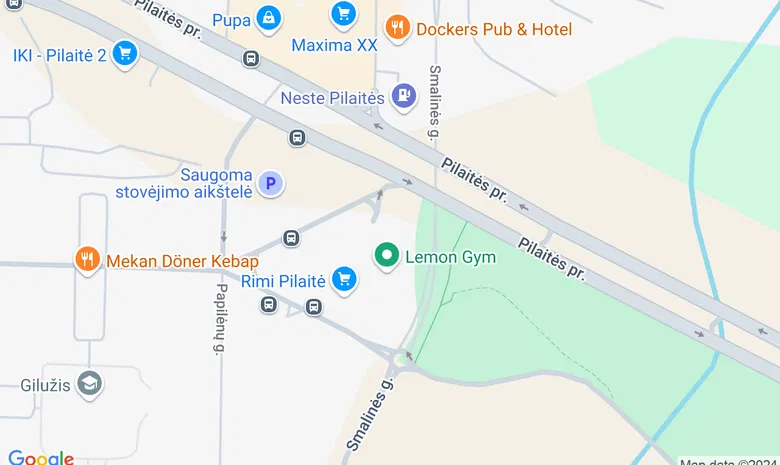
Task: Open the Maxima XX store pin
Action: click(344, 14)
